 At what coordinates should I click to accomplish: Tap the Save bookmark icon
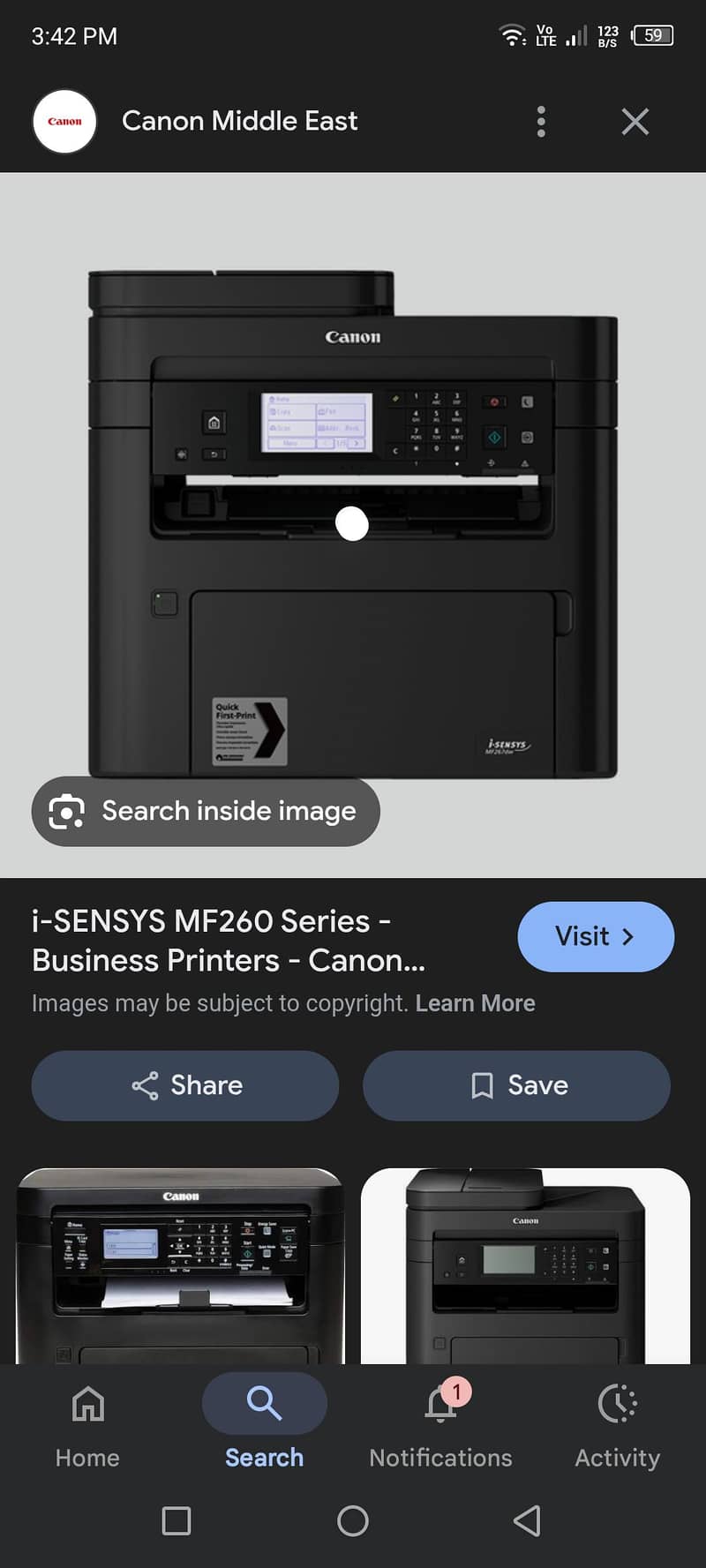pos(481,1085)
